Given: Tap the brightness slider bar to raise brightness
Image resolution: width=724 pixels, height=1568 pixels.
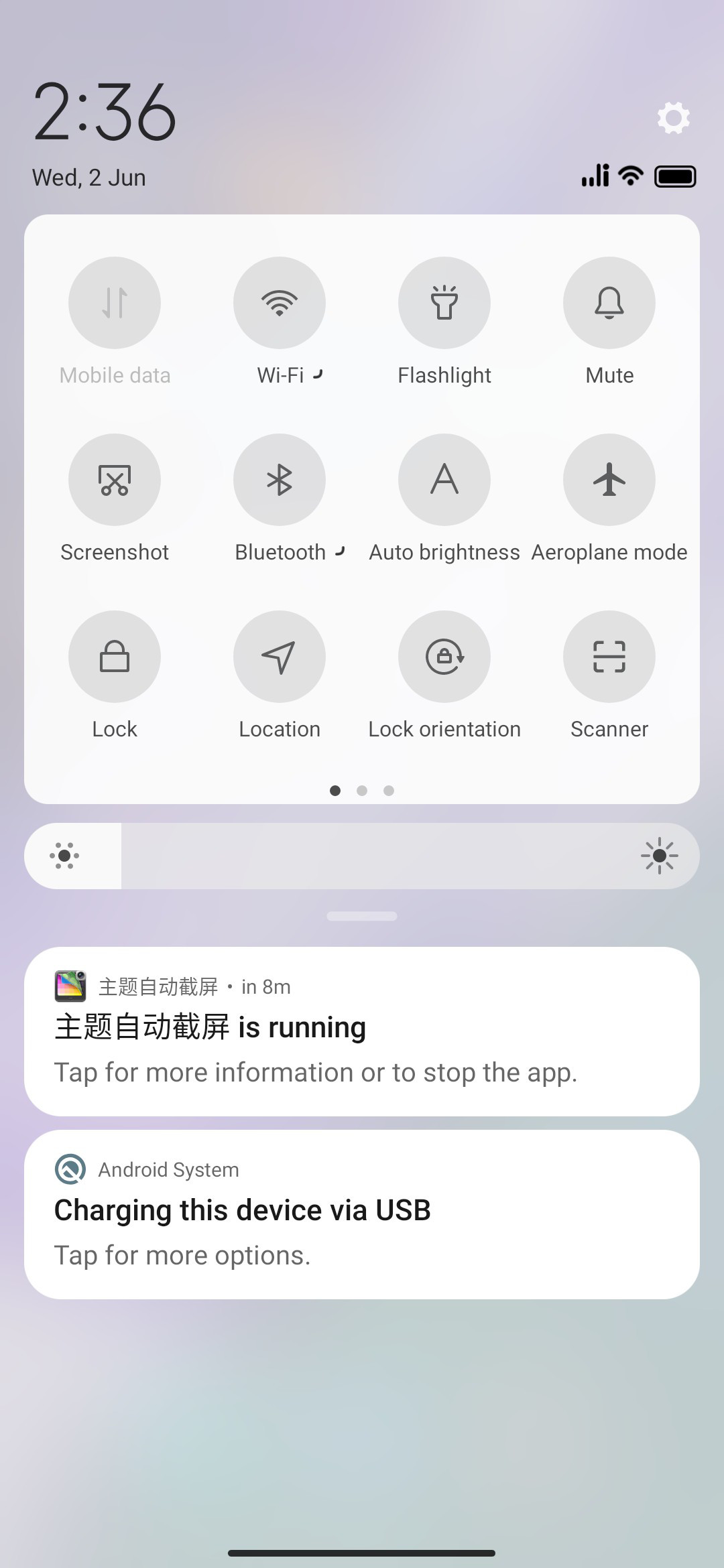Looking at the screenshot, I should [362, 856].
